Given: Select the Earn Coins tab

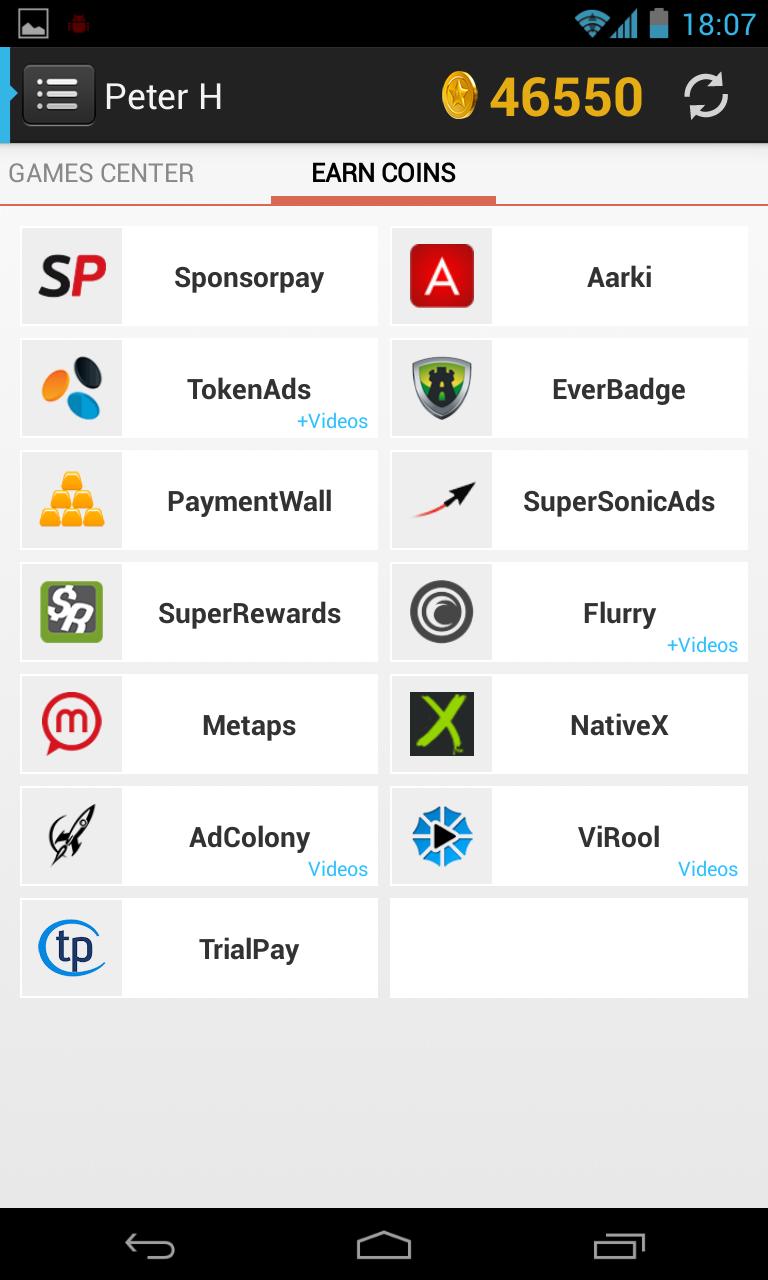Looking at the screenshot, I should [383, 173].
